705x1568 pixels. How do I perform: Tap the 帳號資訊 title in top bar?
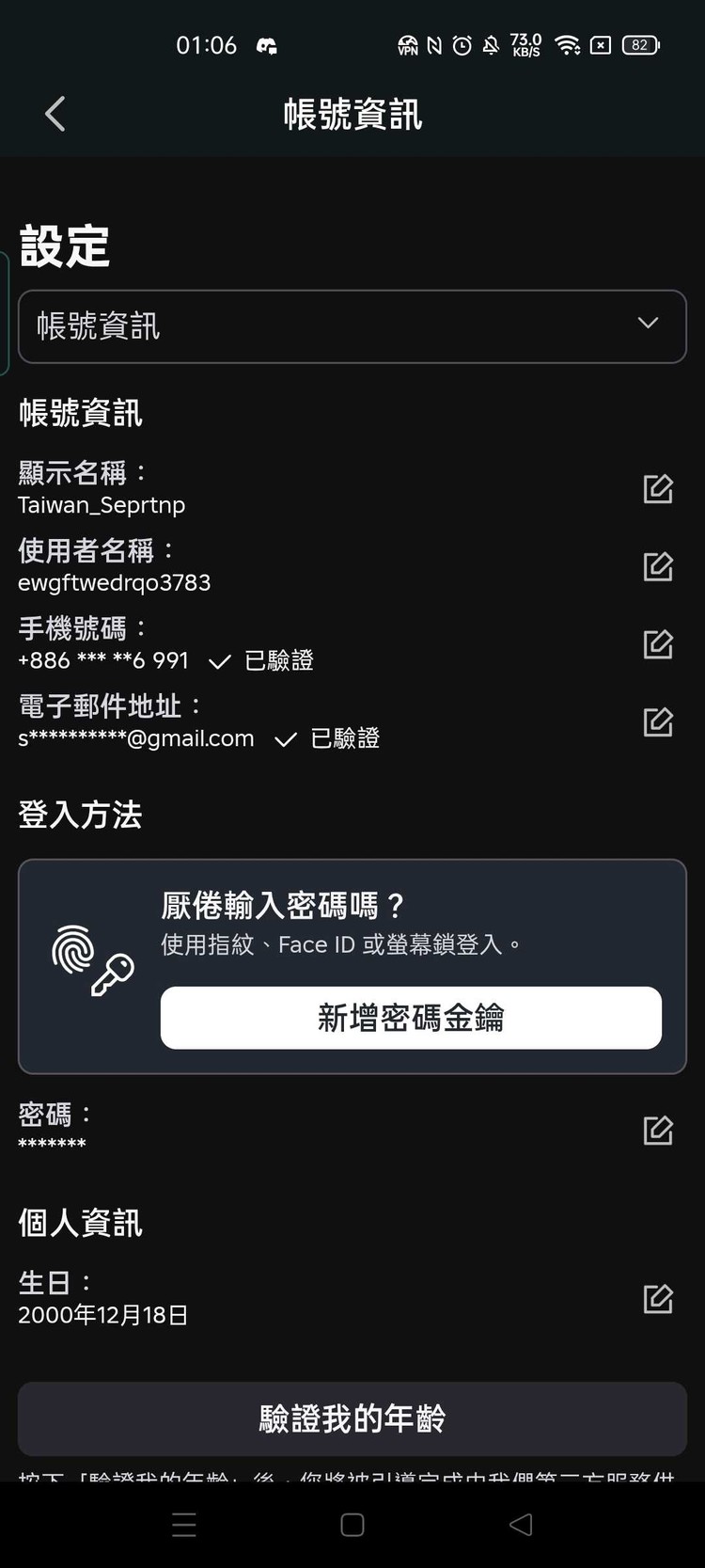coord(352,114)
